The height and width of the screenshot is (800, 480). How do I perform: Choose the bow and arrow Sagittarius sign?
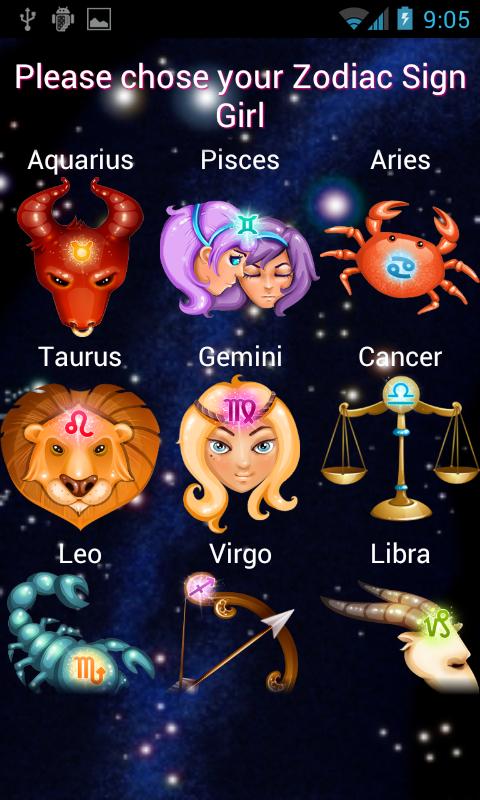[x=237, y=632]
